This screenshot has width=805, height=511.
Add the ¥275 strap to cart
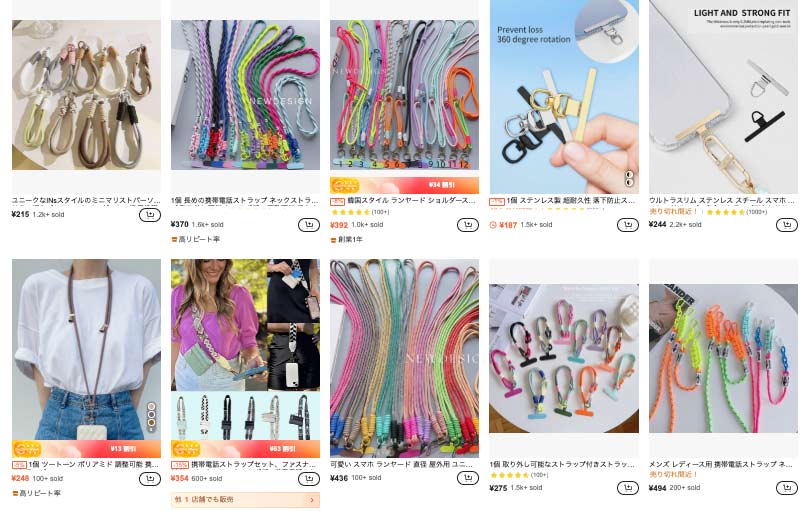pos(627,488)
